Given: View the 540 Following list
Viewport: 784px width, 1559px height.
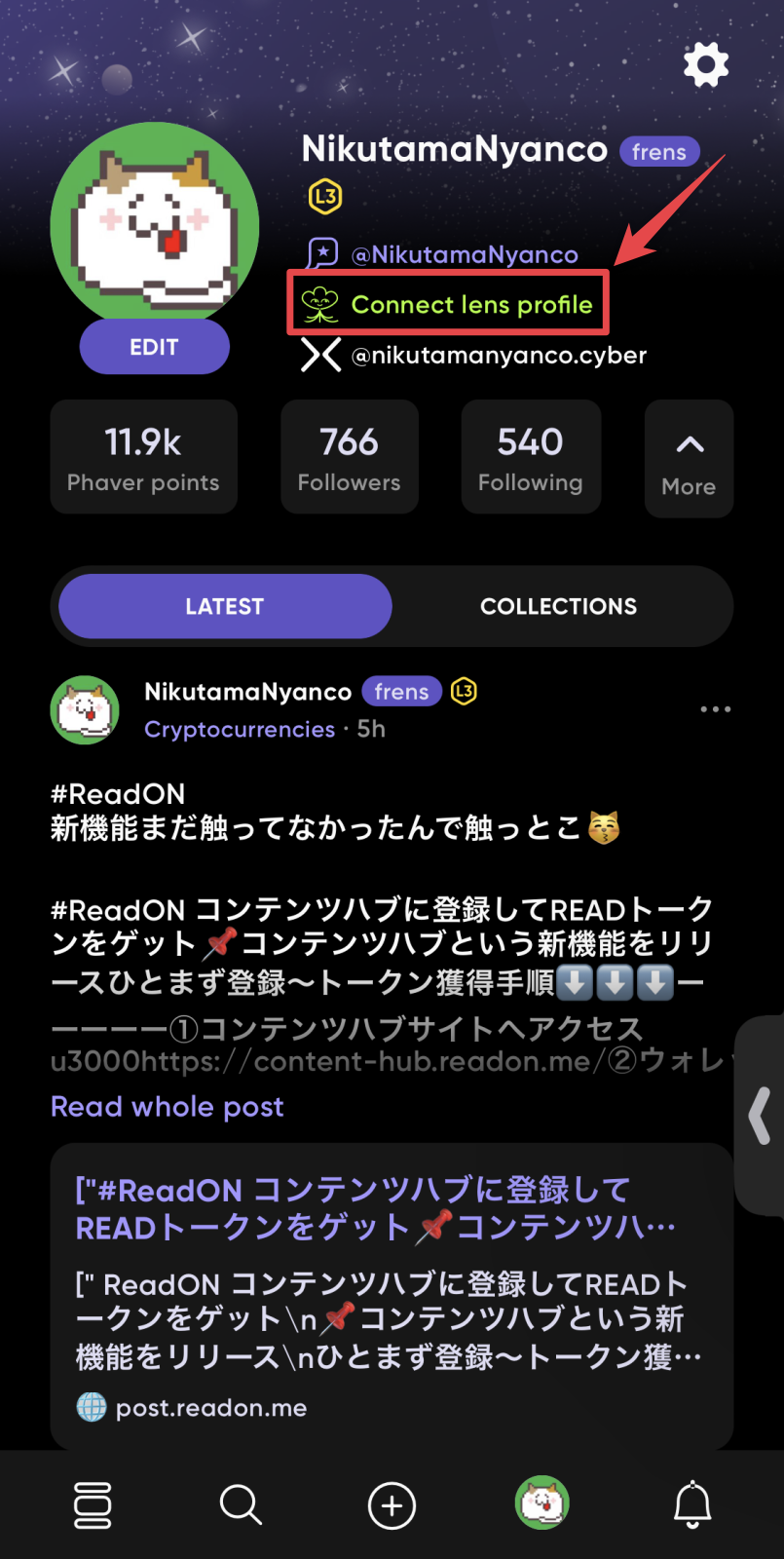Looking at the screenshot, I should click(530, 457).
